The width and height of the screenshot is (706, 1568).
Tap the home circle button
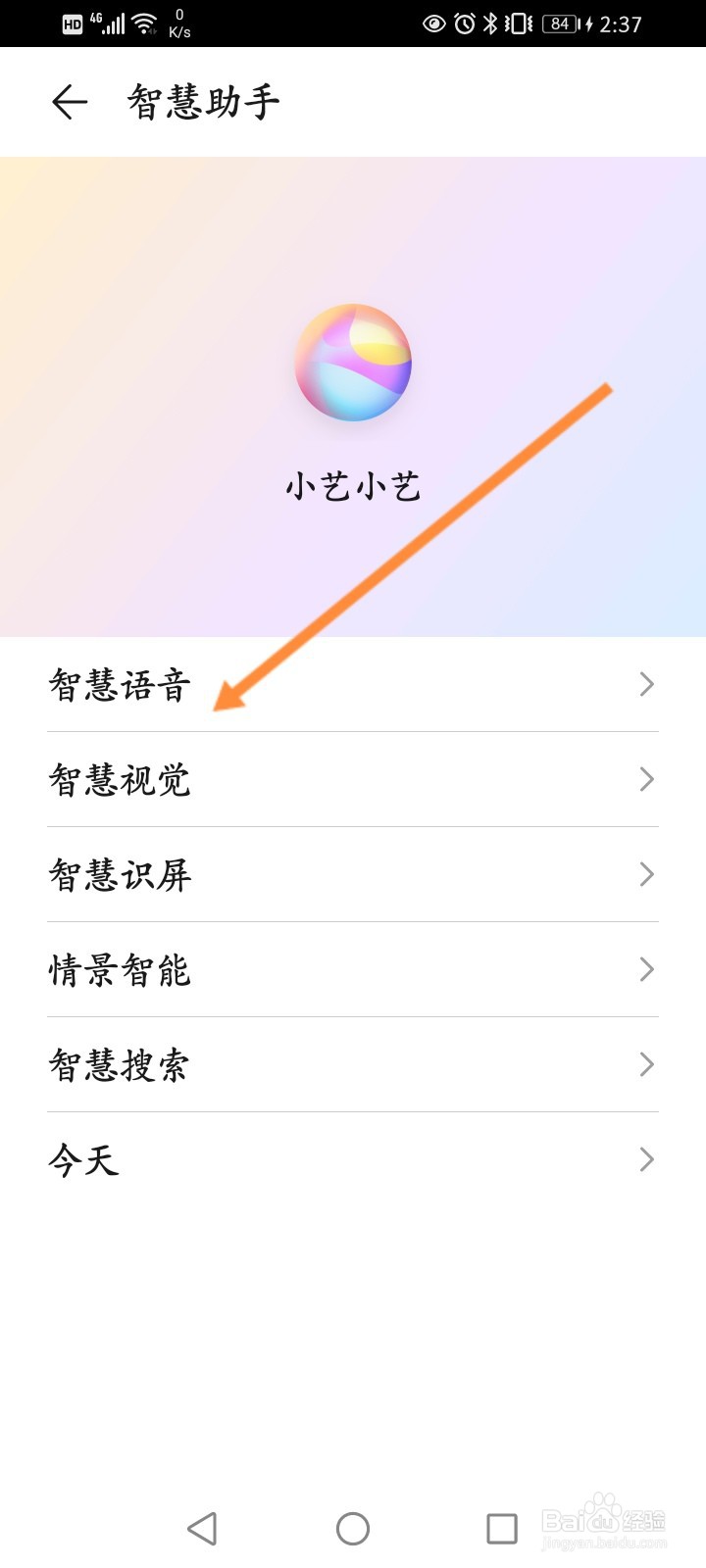[353, 1527]
